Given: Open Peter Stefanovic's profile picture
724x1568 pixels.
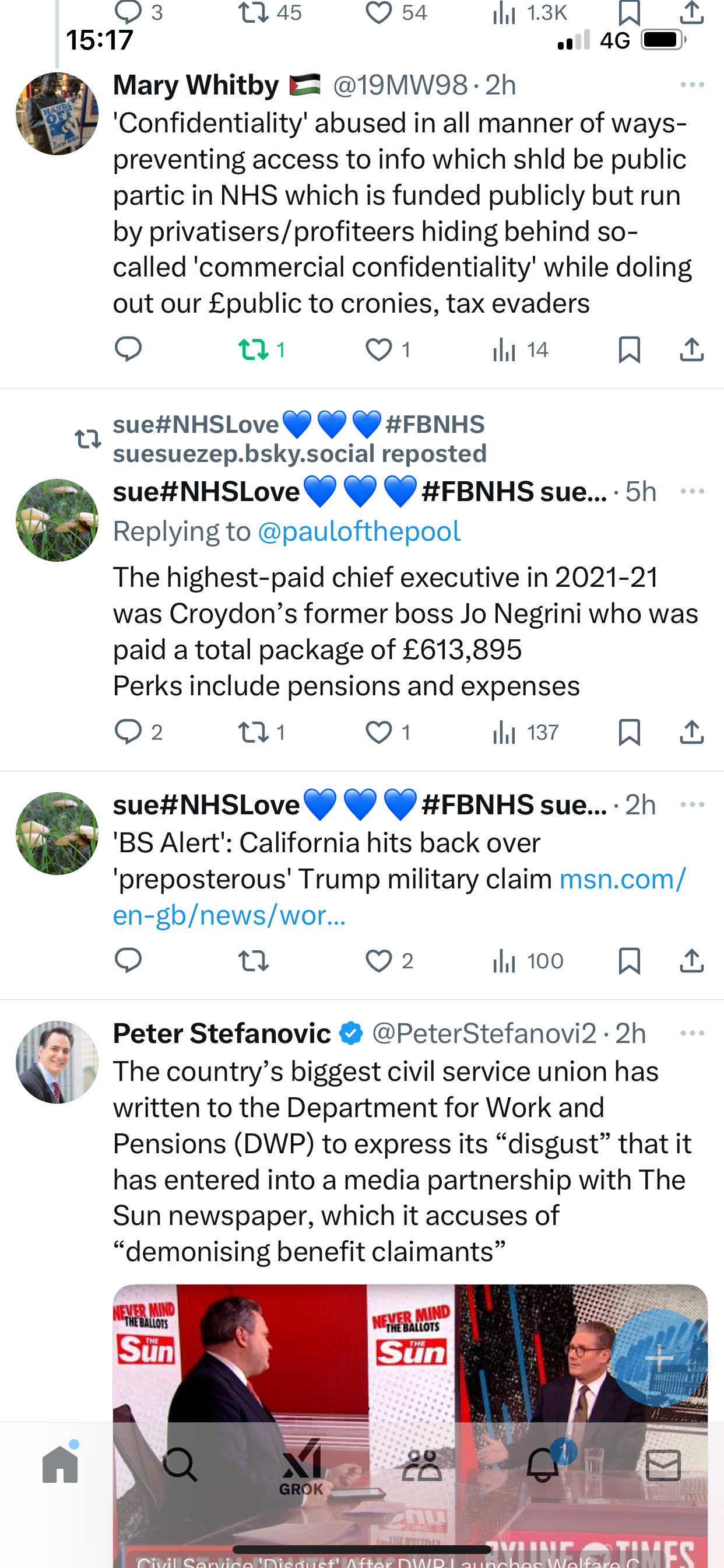Looking at the screenshot, I should click(x=57, y=1062).
